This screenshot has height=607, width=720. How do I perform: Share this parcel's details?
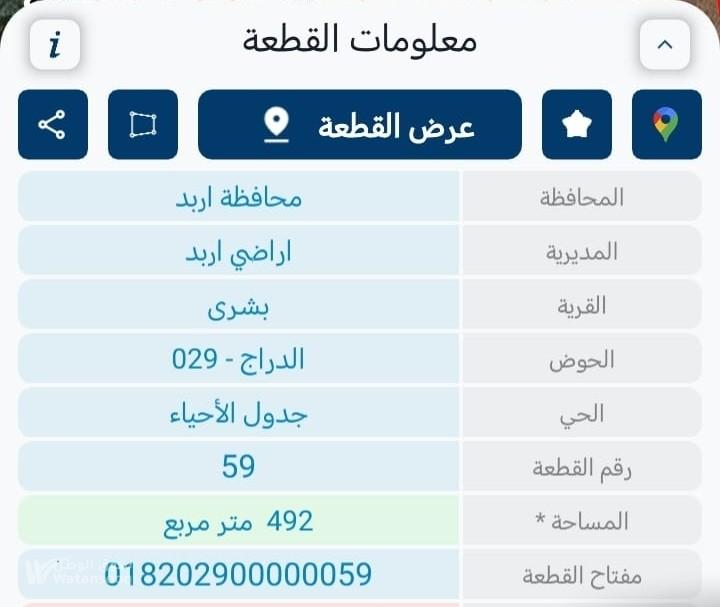tap(53, 124)
